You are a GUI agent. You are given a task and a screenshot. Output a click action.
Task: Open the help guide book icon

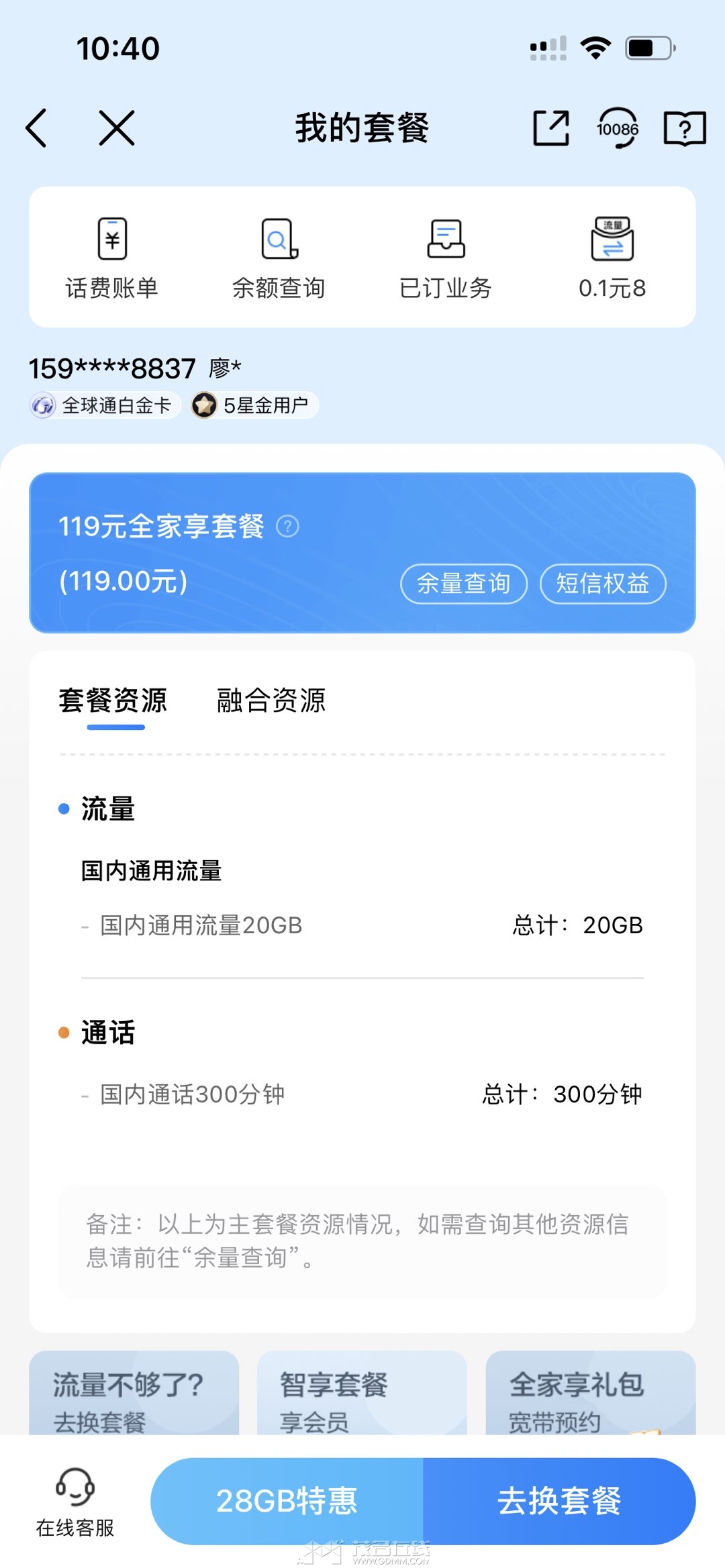(684, 127)
